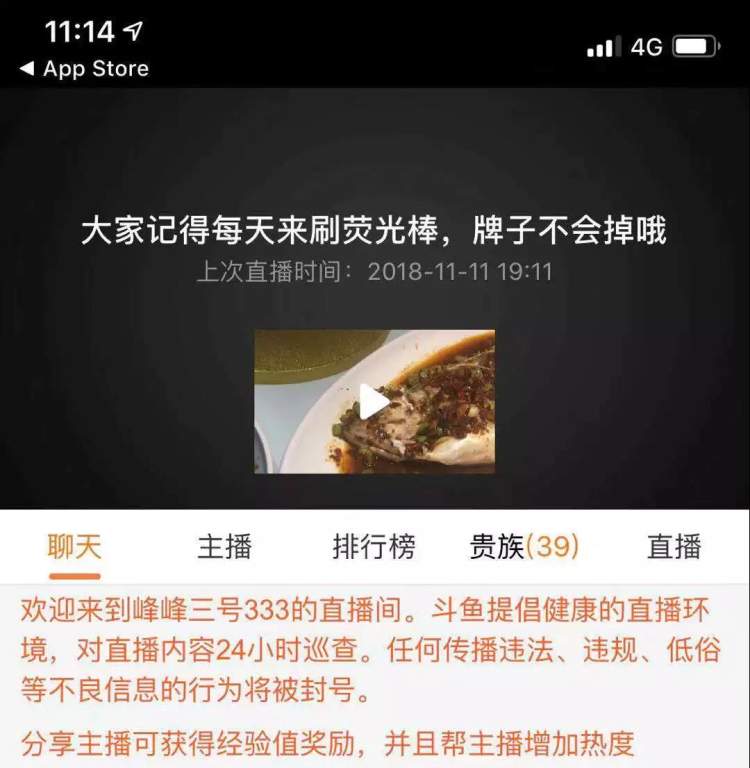Switch to the 聊天 tab
This screenshot has width=750, height=768.
click(74, 547)
